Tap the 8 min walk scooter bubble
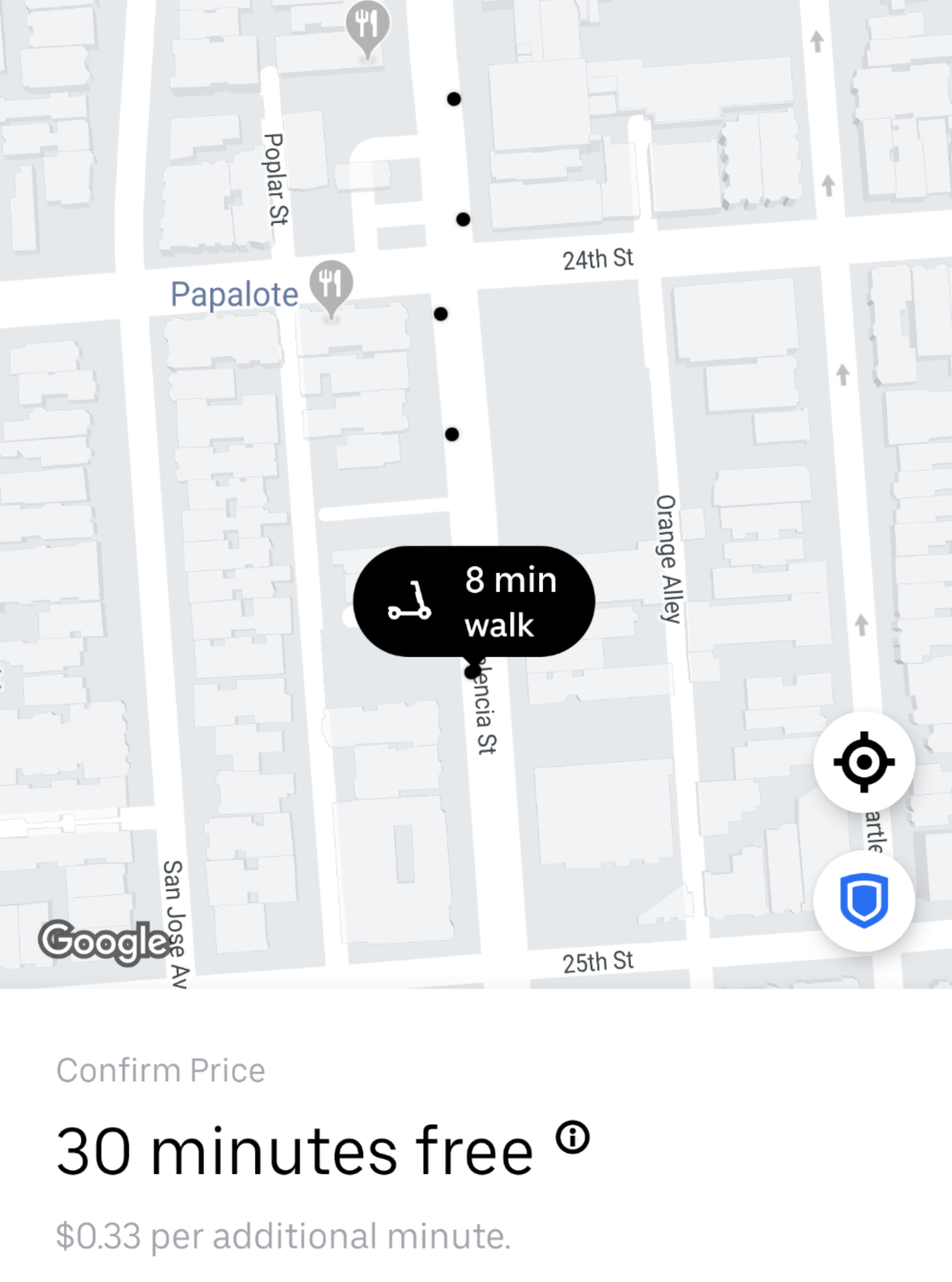The image size is (952, 1282). click(x=474, y=602)
